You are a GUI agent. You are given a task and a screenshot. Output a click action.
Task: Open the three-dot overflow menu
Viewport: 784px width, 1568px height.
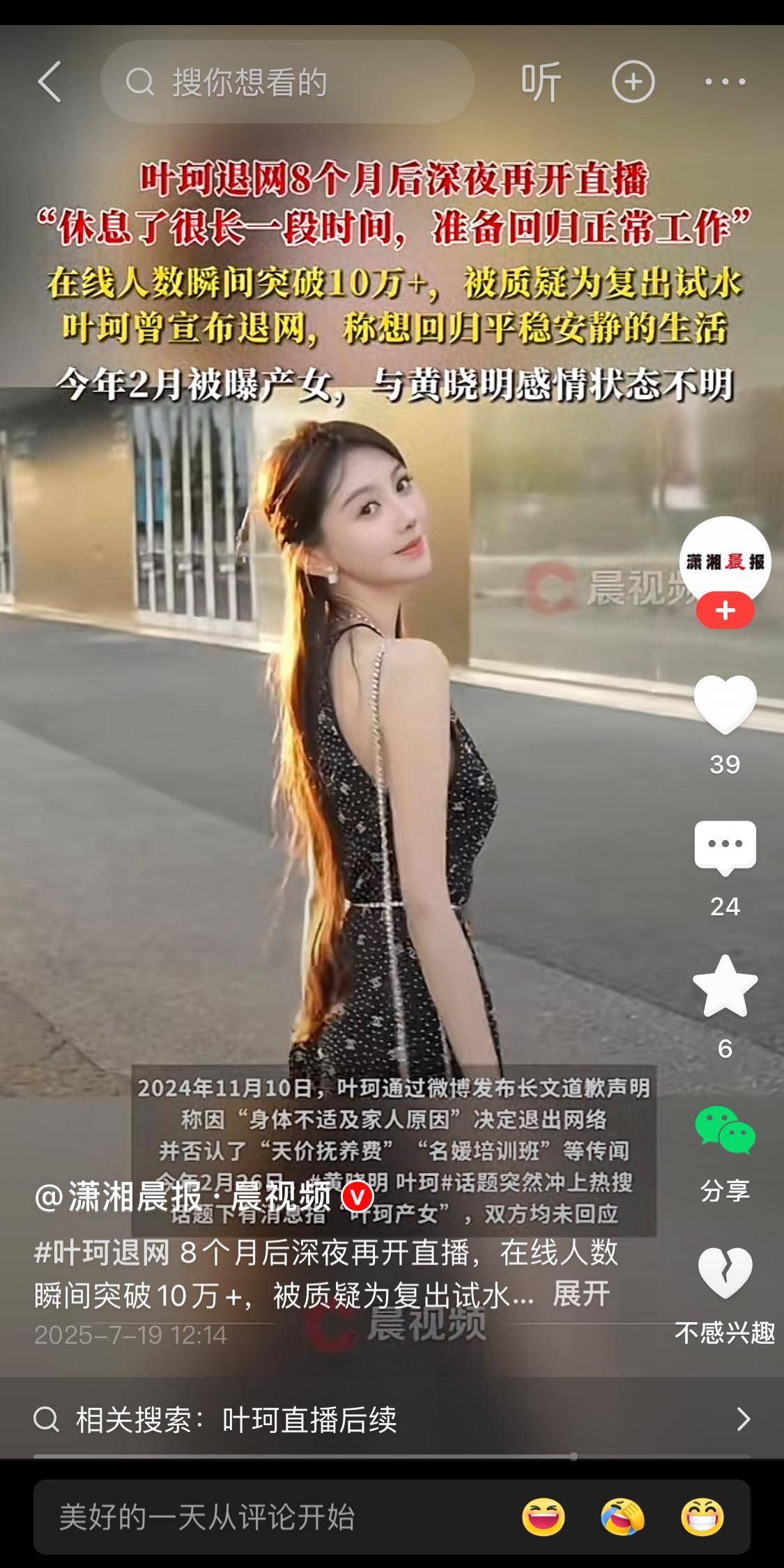coord(725,81)
